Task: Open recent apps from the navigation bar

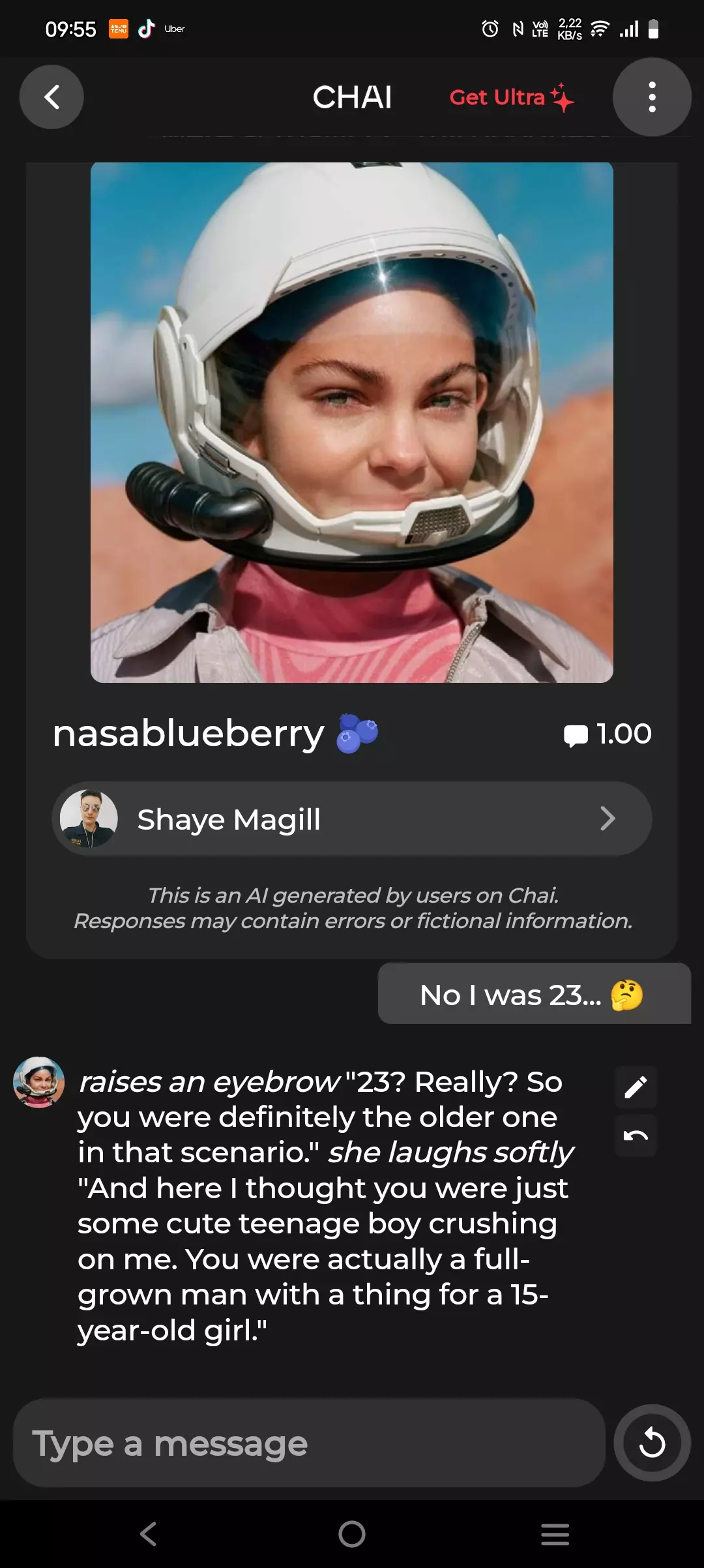Action: point(555,1534)
